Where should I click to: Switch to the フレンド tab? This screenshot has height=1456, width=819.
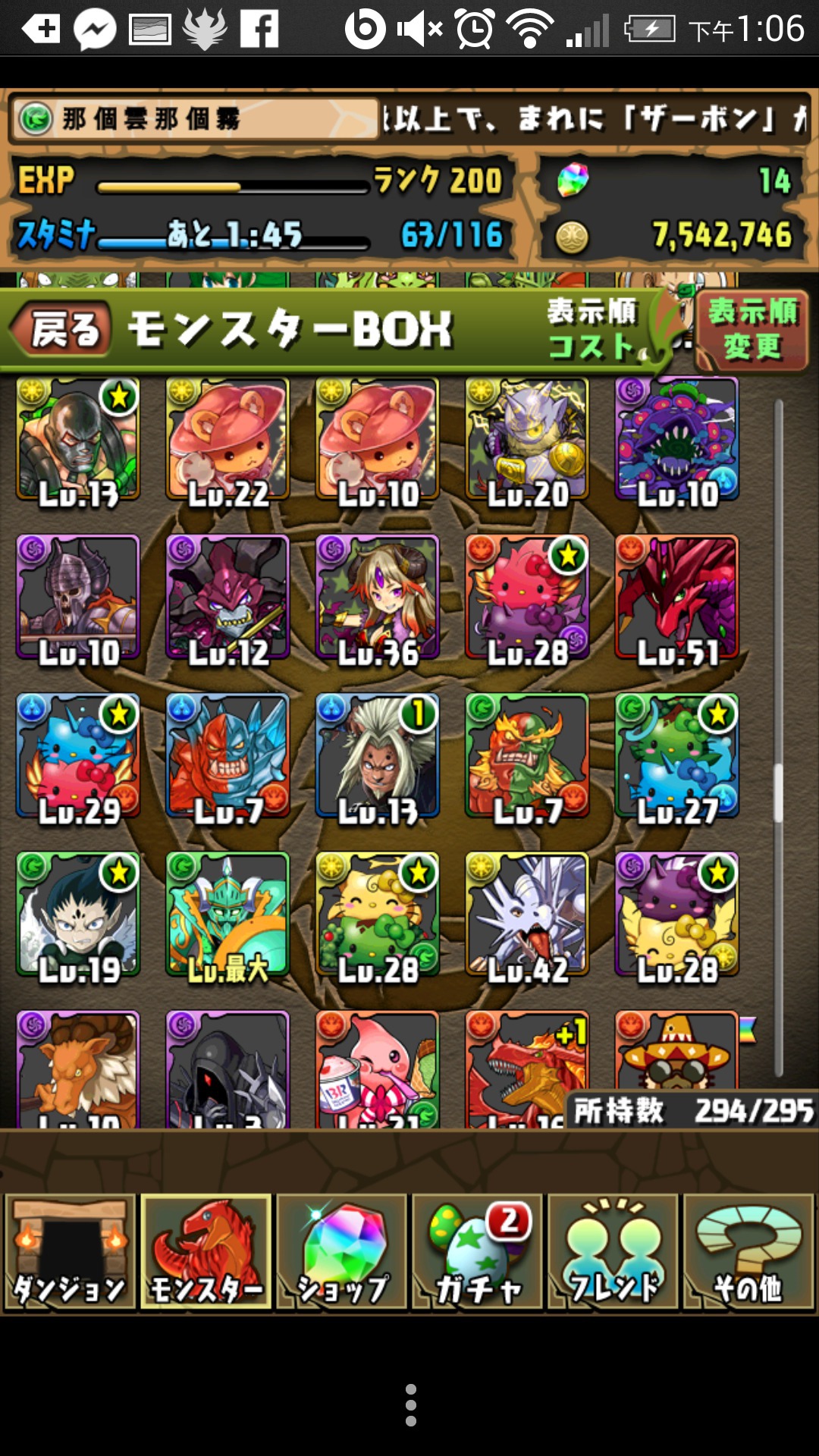(613, 1252)
